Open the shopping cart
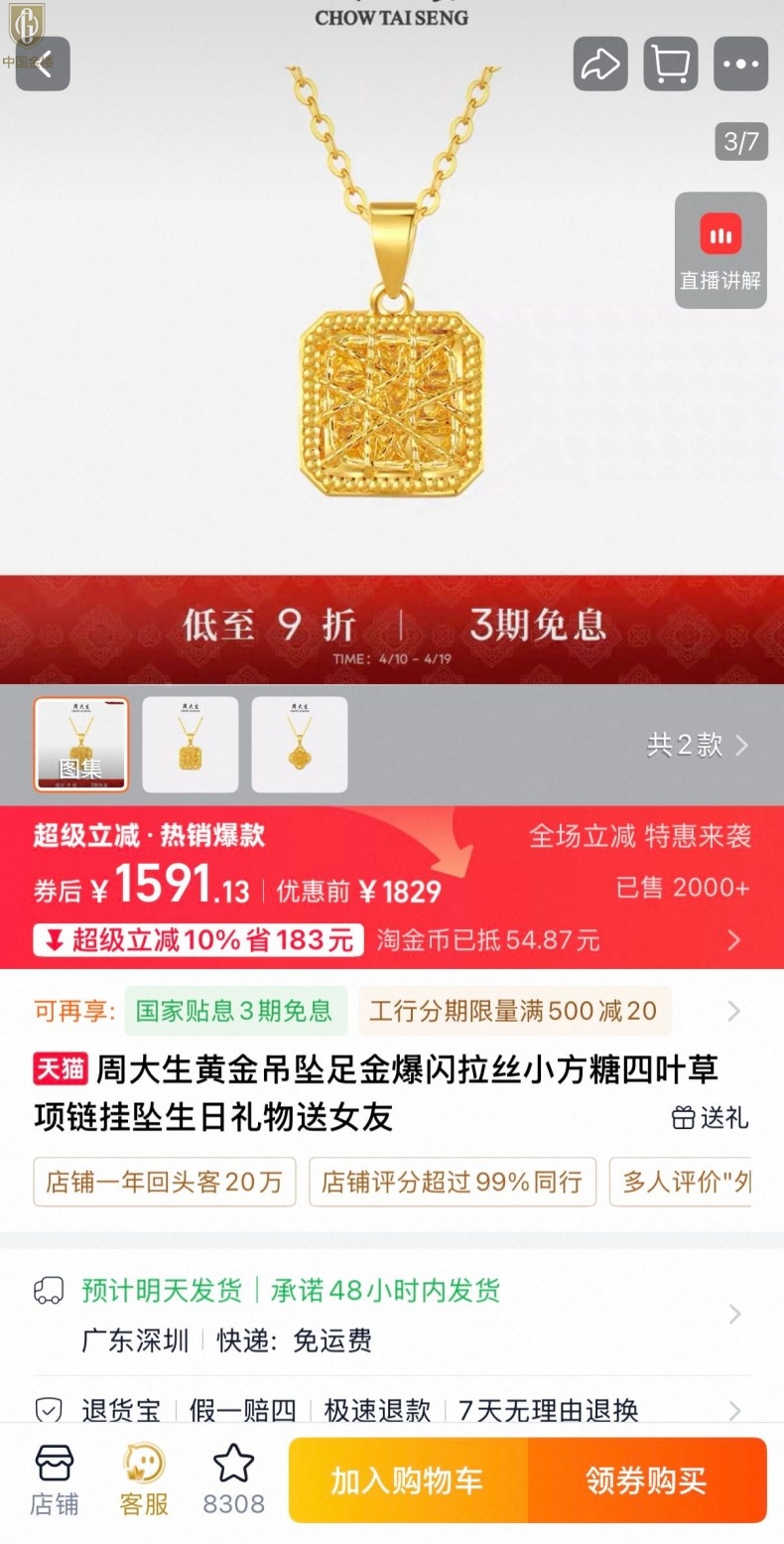This screenshot has height=1544, width=784. [x=670, y=65]
